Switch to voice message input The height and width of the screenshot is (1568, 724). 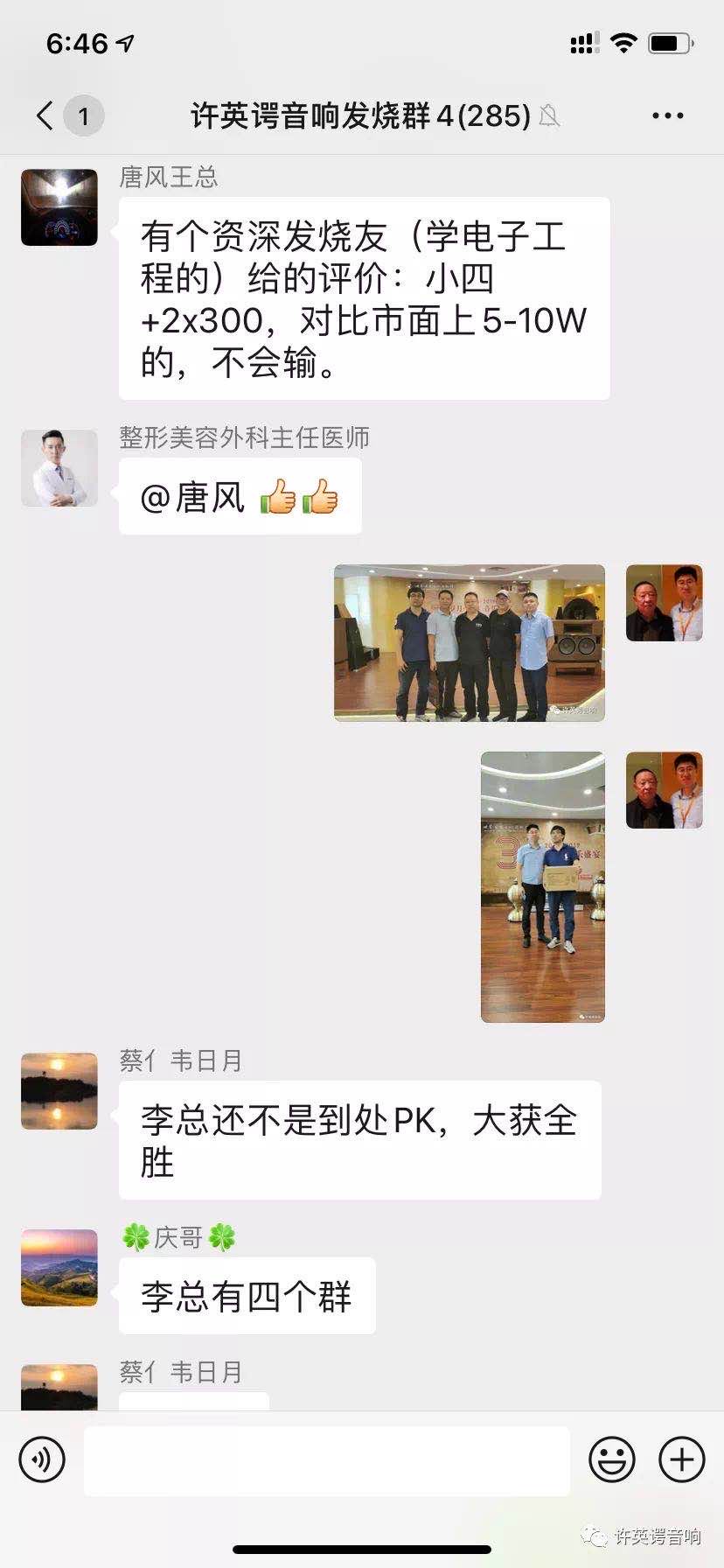pos(42,1459)
